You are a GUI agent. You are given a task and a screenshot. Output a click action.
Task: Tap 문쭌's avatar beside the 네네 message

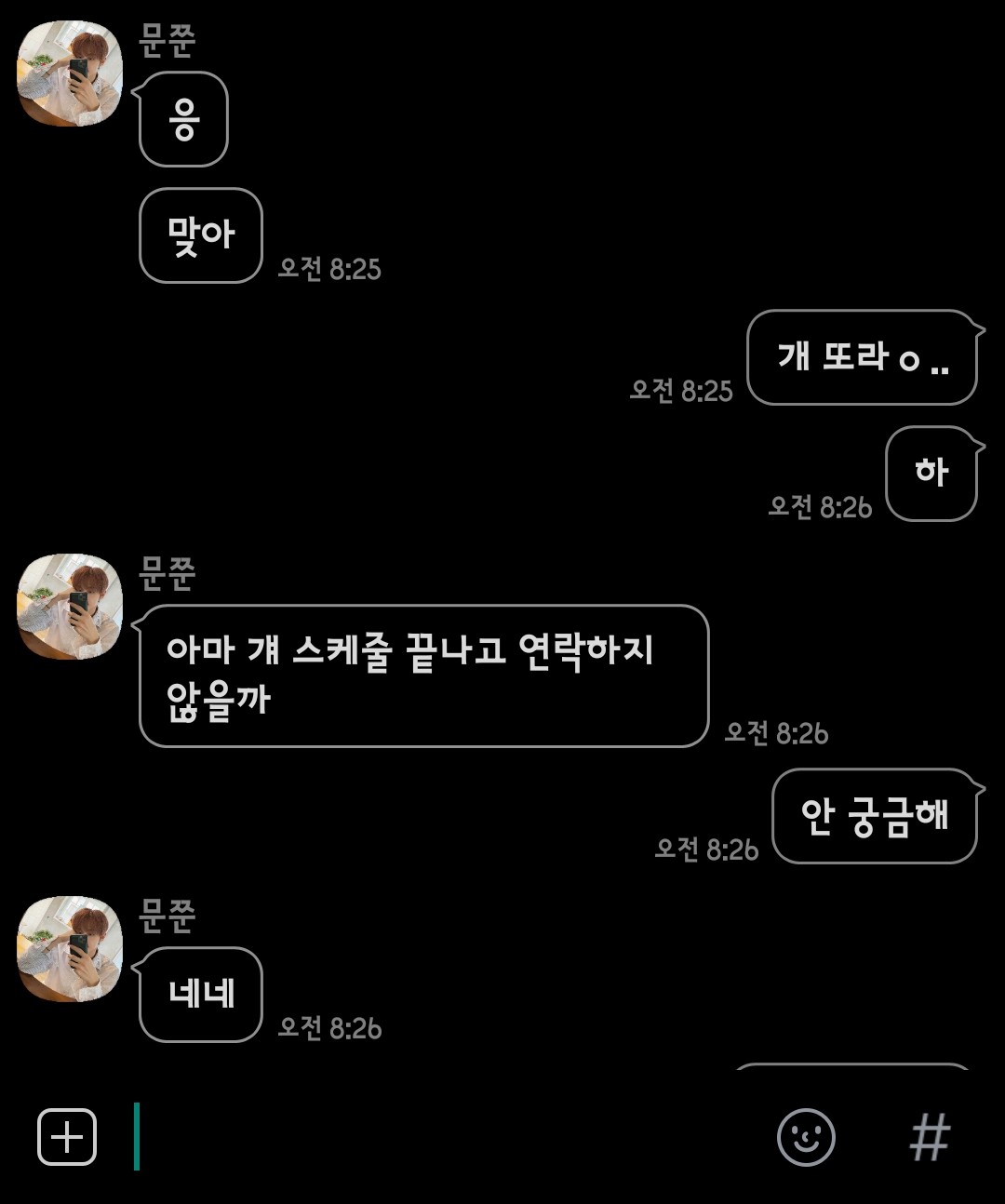(71, 949)
